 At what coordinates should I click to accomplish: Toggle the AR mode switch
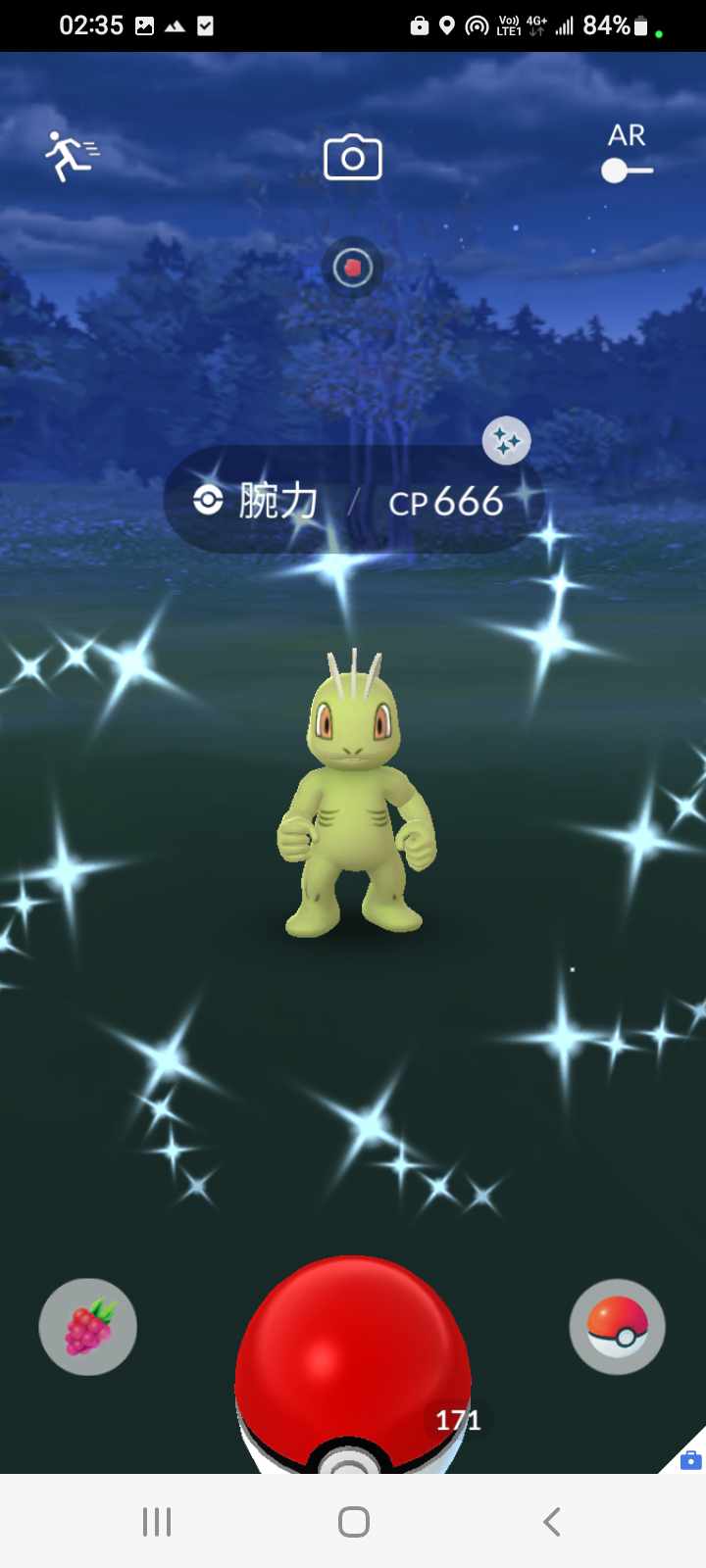[627, 170]
